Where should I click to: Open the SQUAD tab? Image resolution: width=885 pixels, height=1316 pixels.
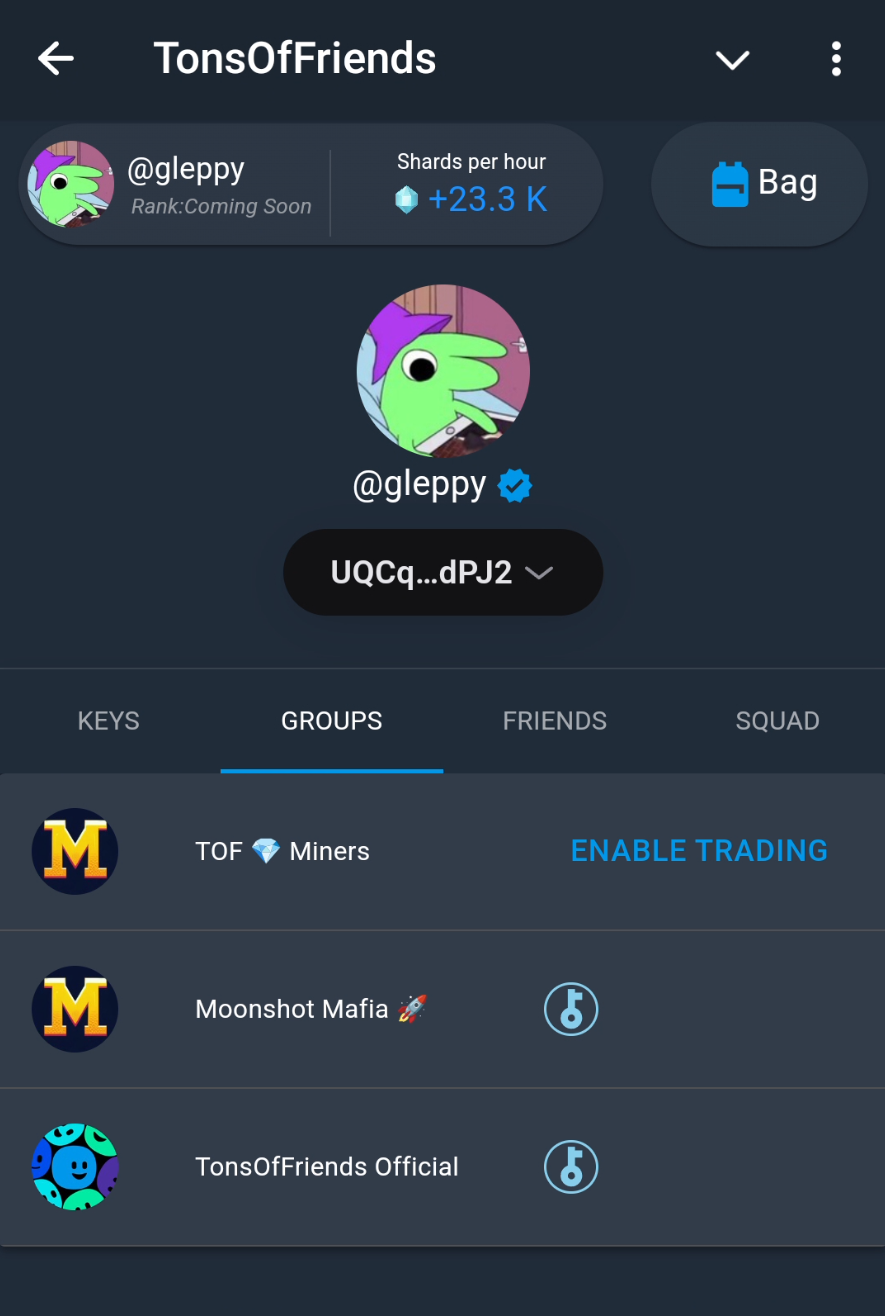pyautogui.click(x=777, y=721)
